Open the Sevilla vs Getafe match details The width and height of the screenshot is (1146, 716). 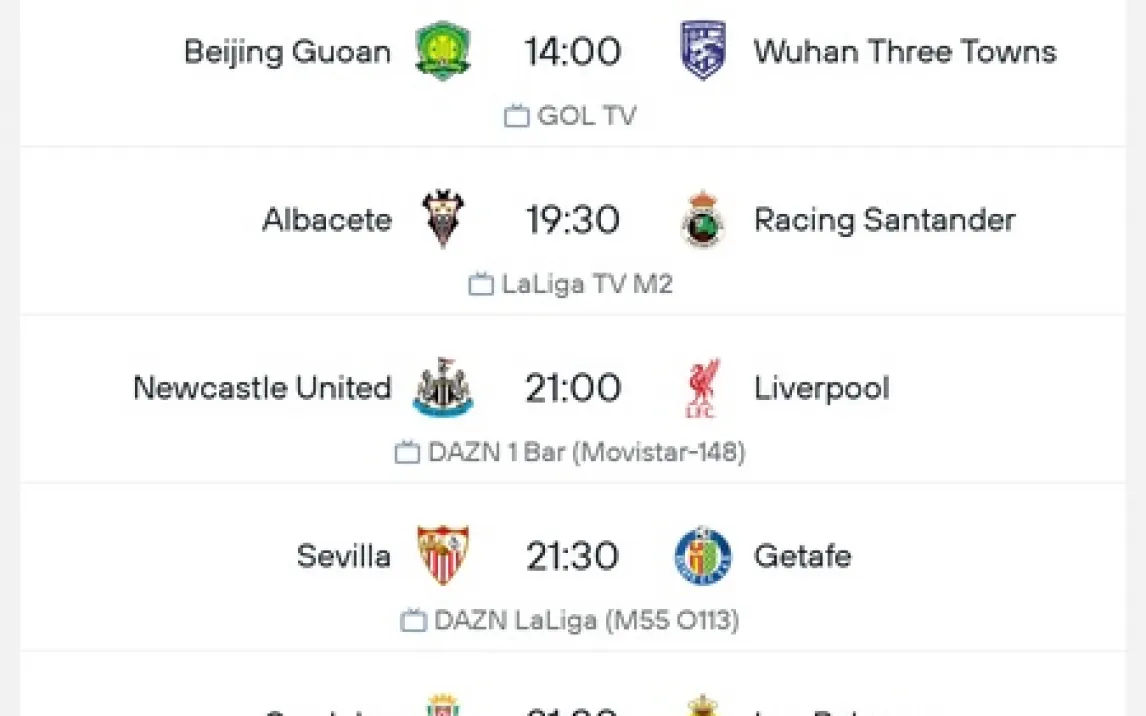coord(572,556)
